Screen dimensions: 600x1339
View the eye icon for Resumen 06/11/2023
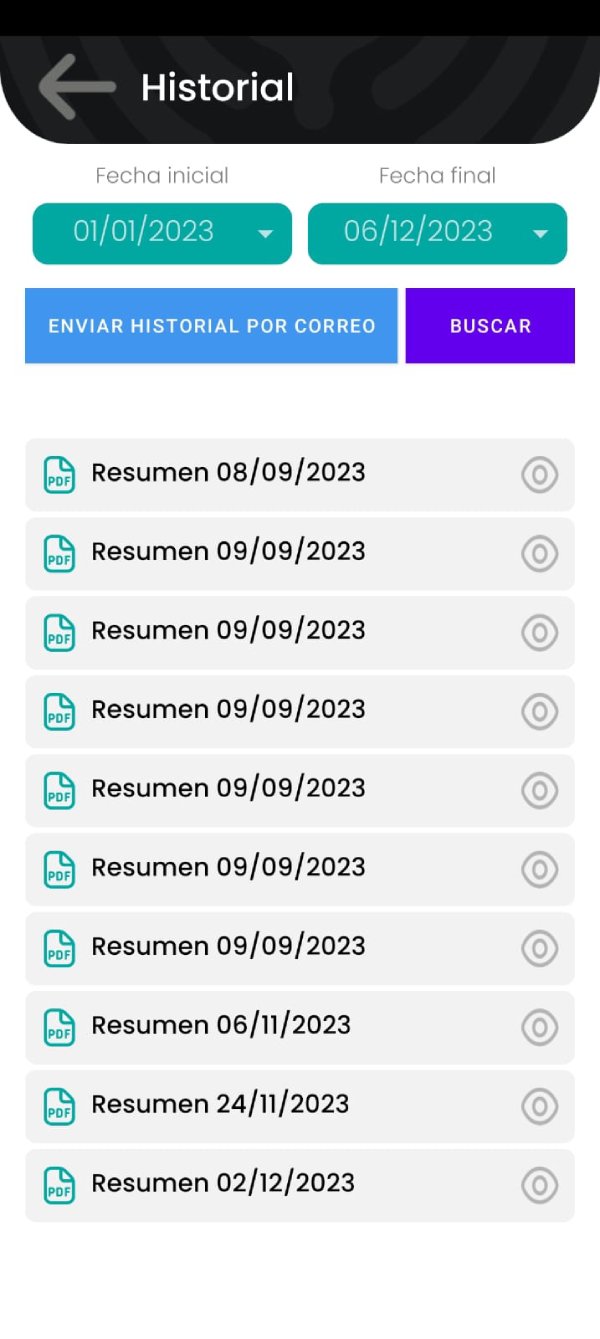(540, 1028)
